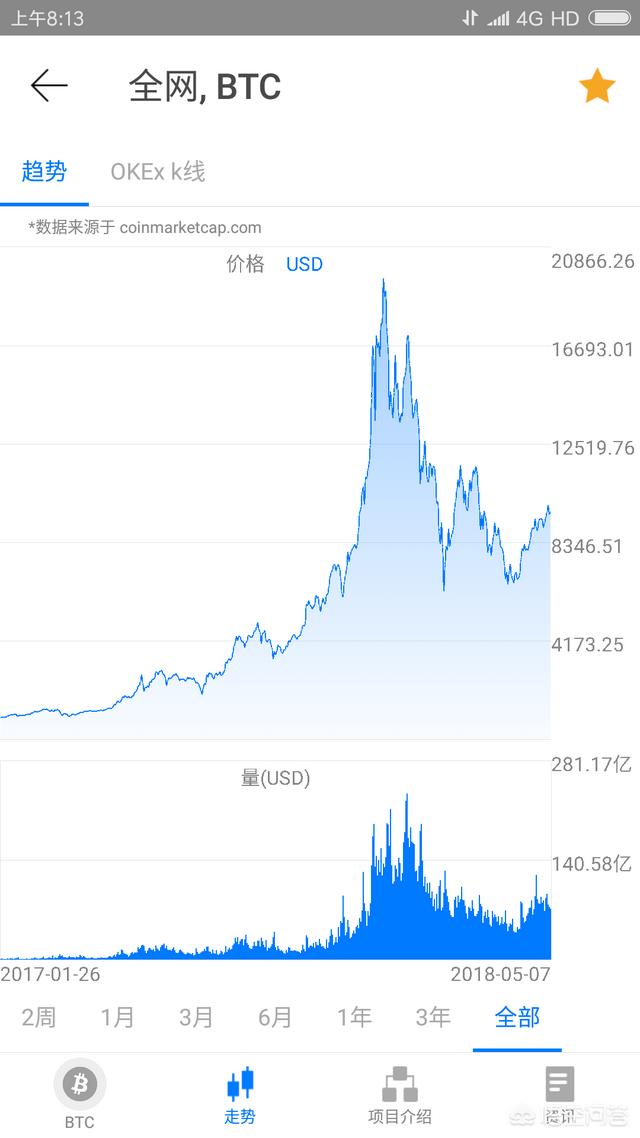Show the 3月 time range
Image resolution: width=640 pixels, height=1138 pixels.
197,1017
